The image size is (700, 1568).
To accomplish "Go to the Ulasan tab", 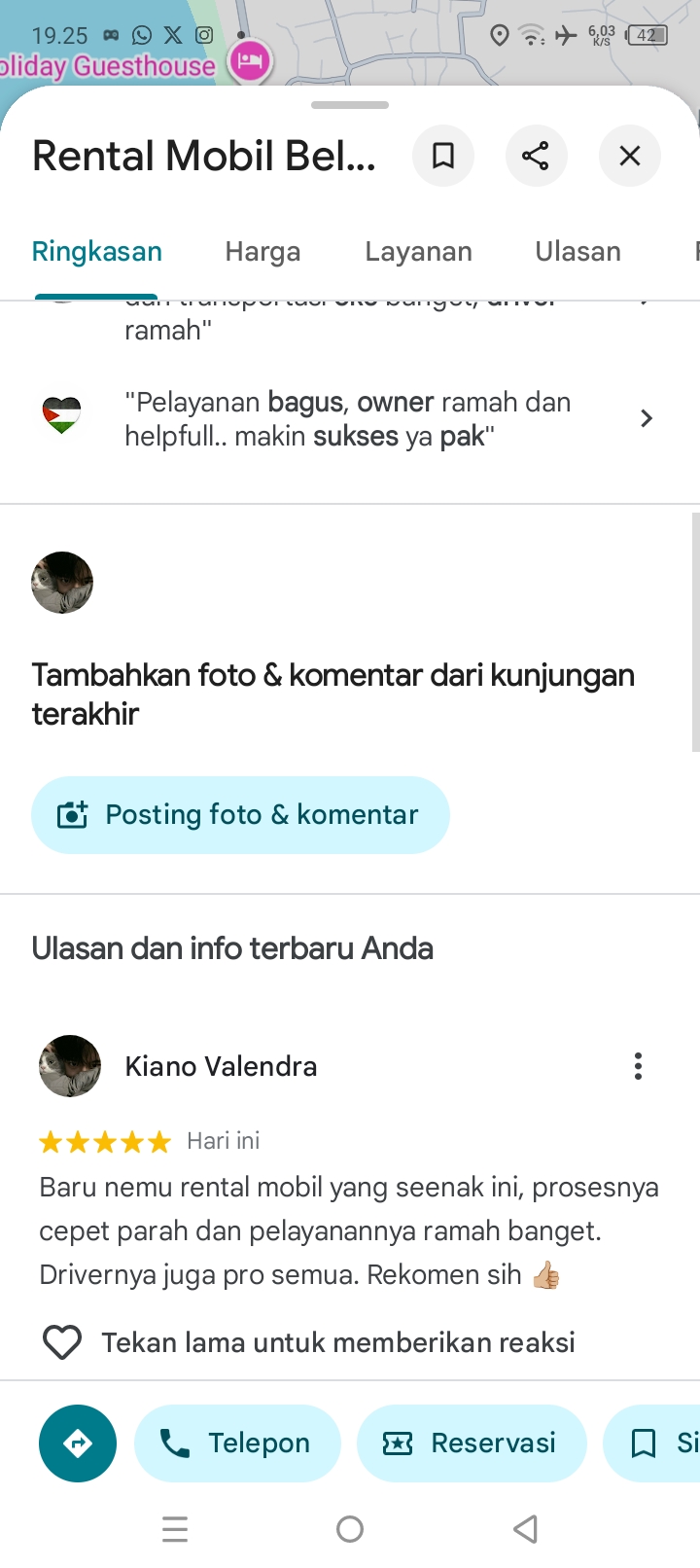I will point(577,252).
